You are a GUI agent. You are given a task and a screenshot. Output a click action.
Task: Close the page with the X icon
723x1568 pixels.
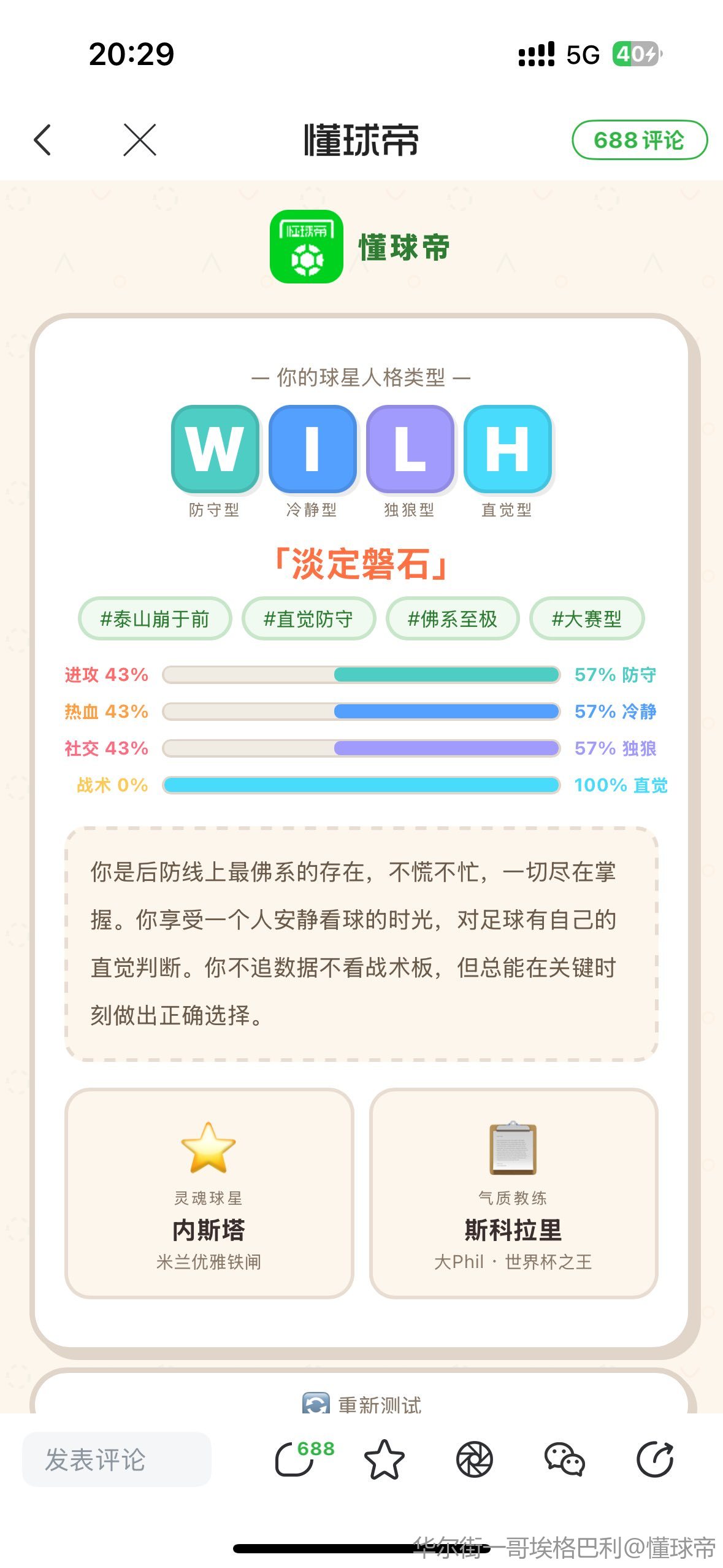tap(140, 140)
